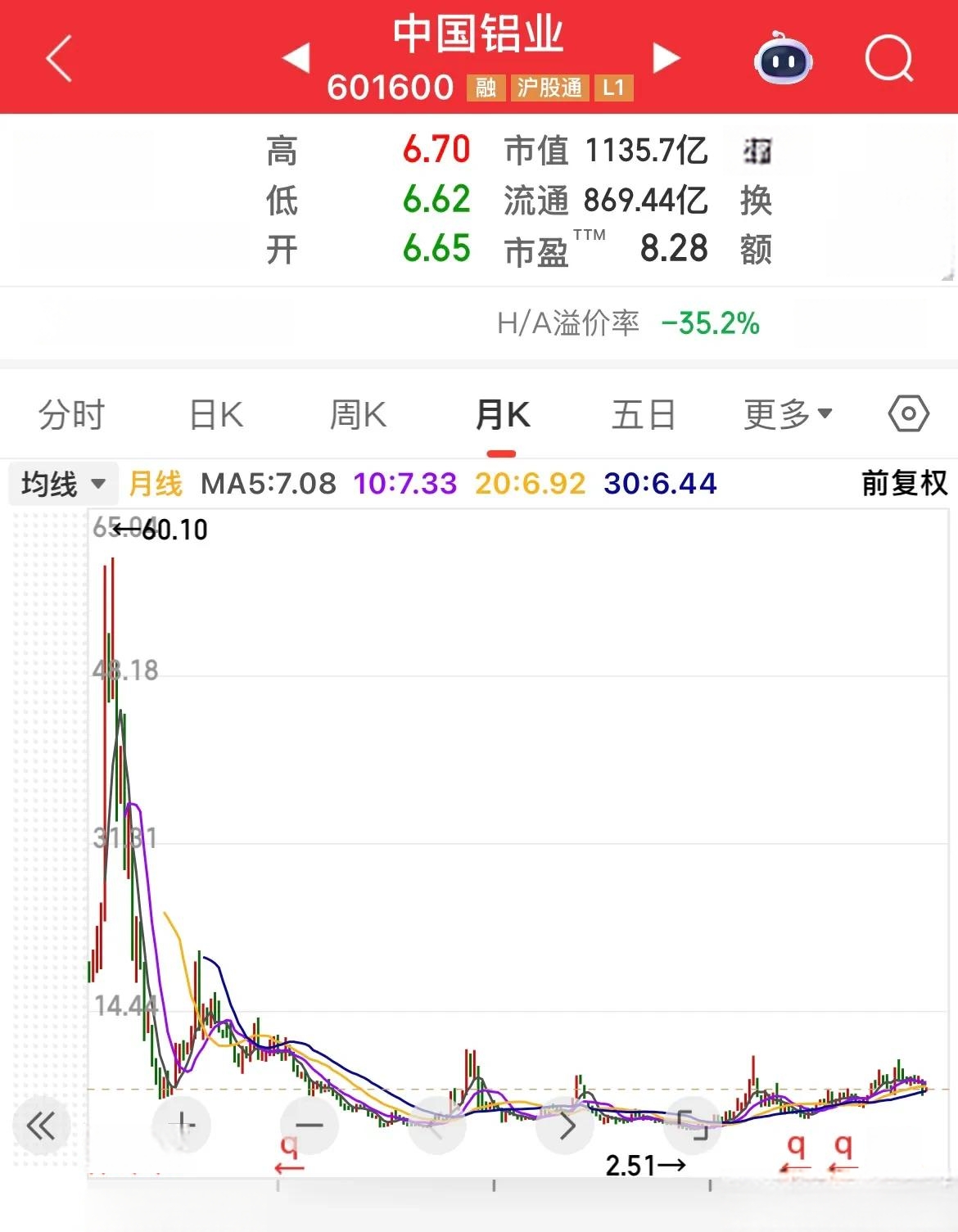Select the 月K chart tab
The width and height of the screenshot is (958, 1232).
(502, 415)
